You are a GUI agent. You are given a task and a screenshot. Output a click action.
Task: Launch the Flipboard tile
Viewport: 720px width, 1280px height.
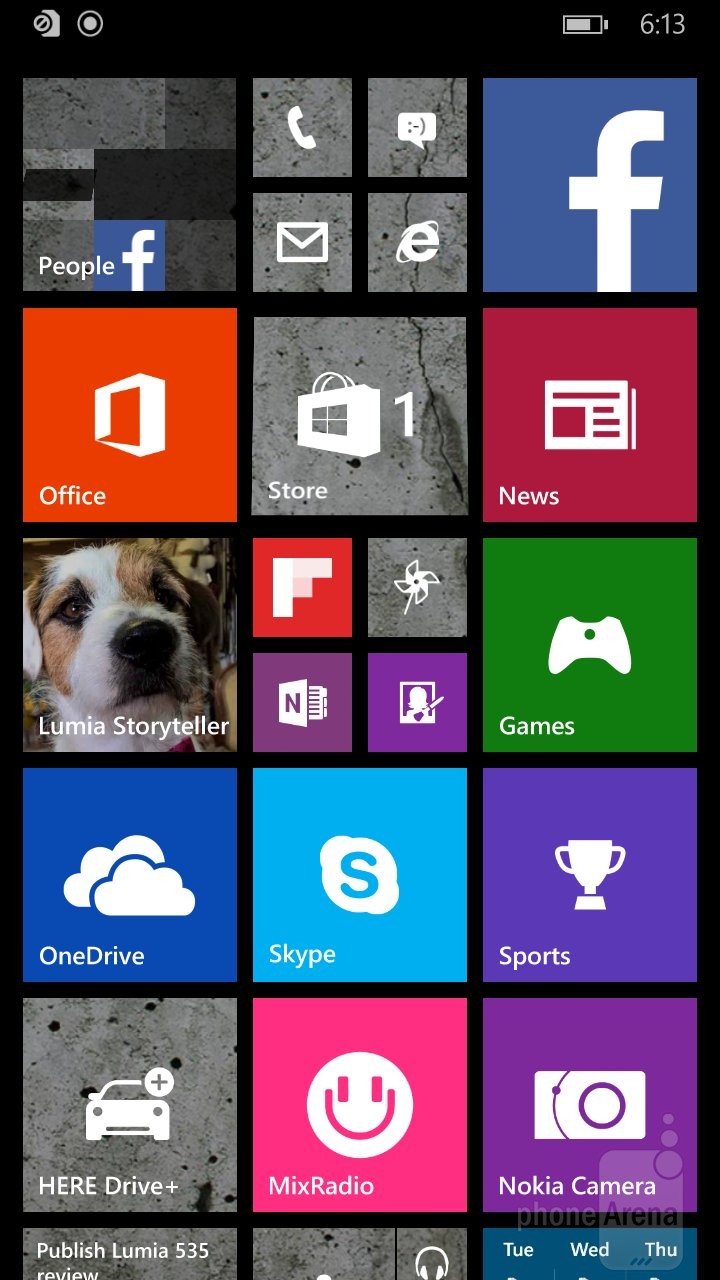(302, 588)
